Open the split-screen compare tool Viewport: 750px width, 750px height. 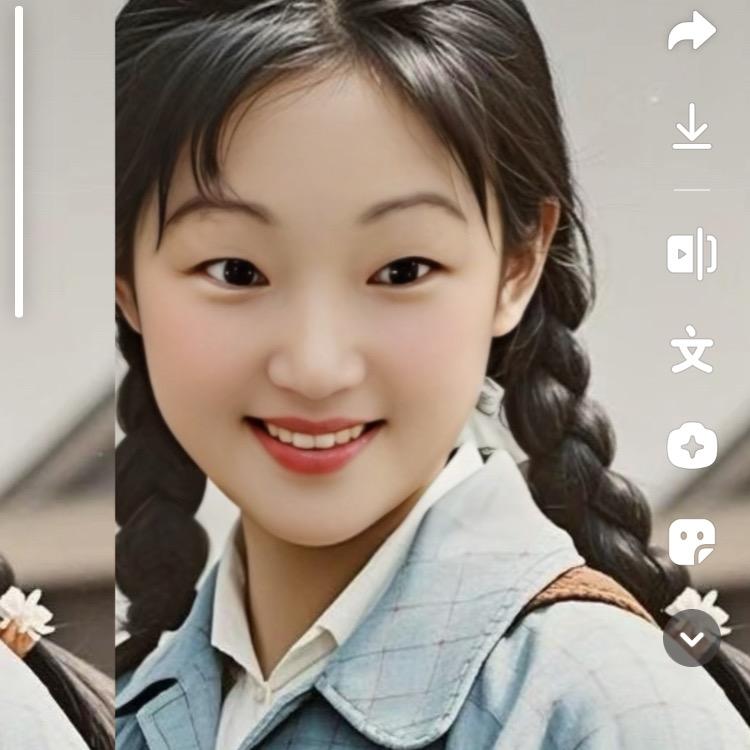[x=692, y=254]
